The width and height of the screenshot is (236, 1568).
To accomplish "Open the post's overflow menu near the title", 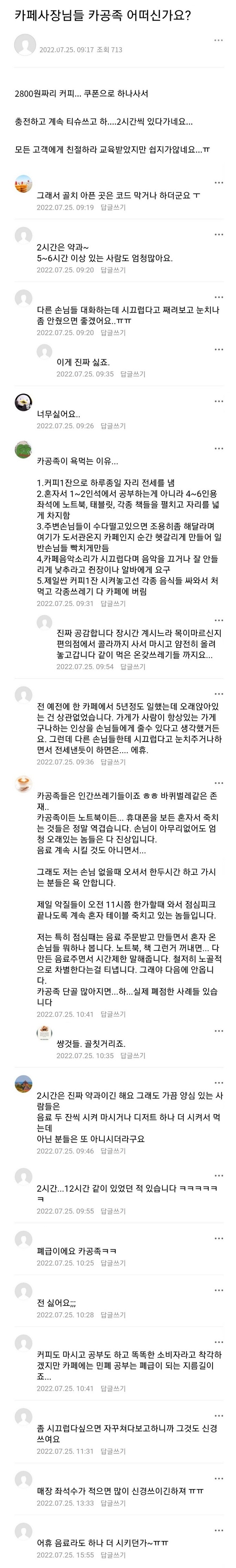I will pos(218,40).
